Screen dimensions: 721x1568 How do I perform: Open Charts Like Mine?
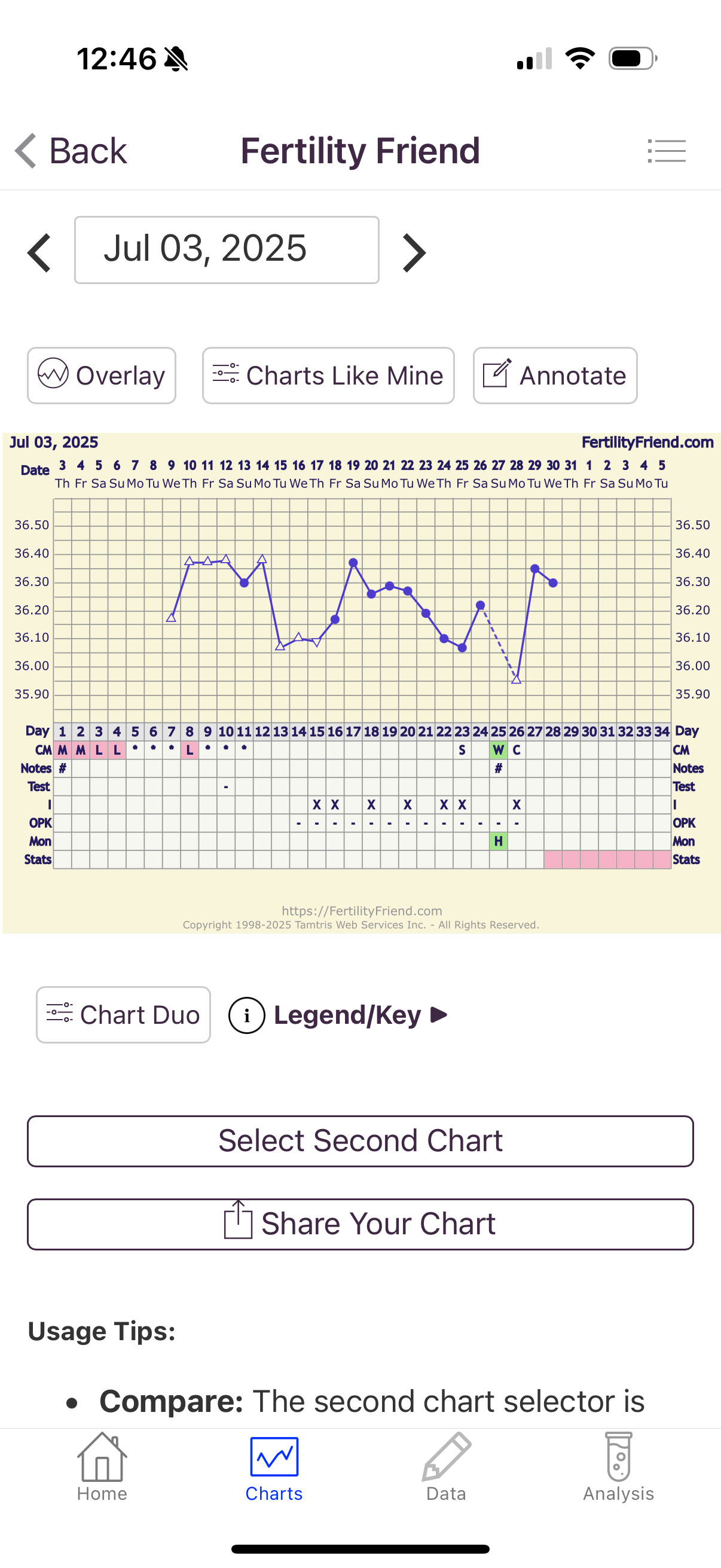pyautogui.click(x=328, y=376)
